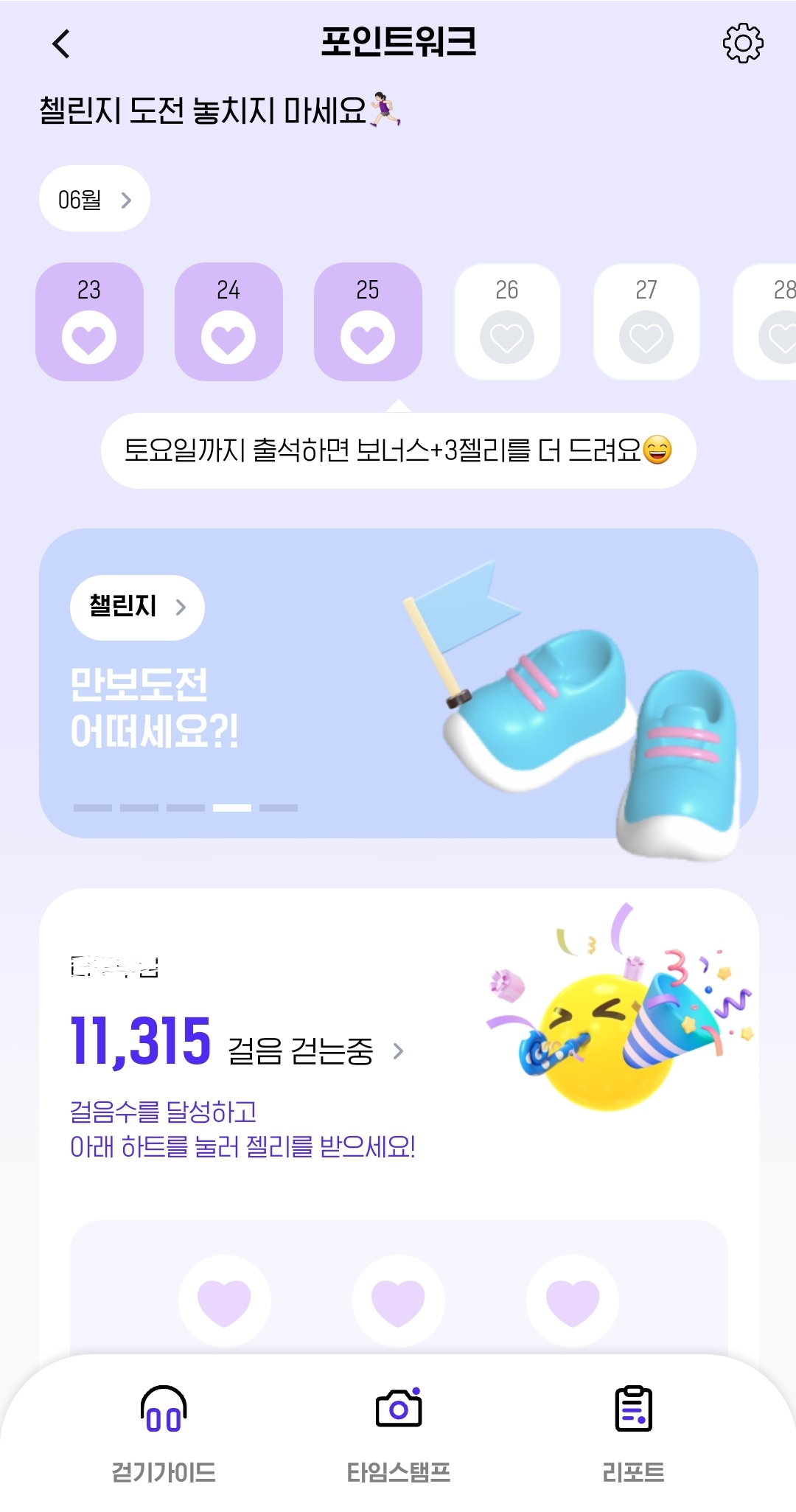The height and width of the screenshot is (1512, 796).
Task: Tap the first heart to claim jelly
Action: point(225,1301)
